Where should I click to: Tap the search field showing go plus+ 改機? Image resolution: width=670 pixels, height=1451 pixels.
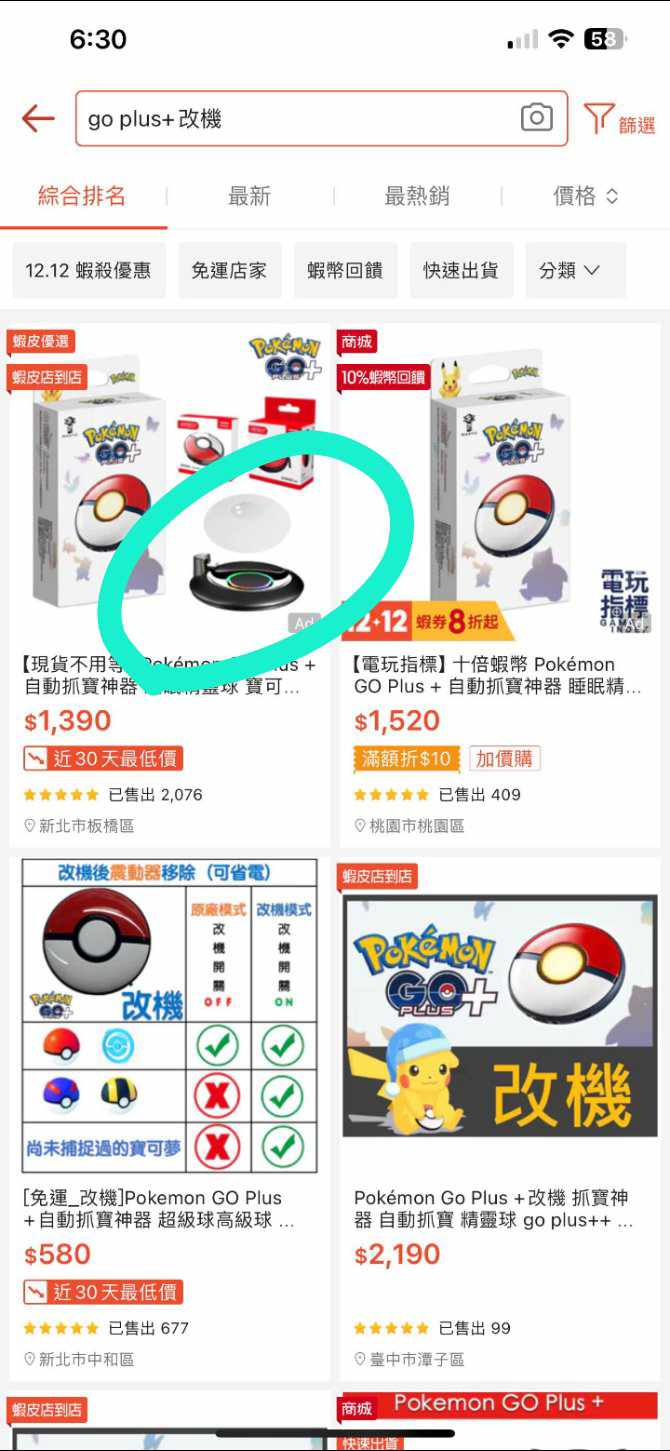click(x=295, y=119)
